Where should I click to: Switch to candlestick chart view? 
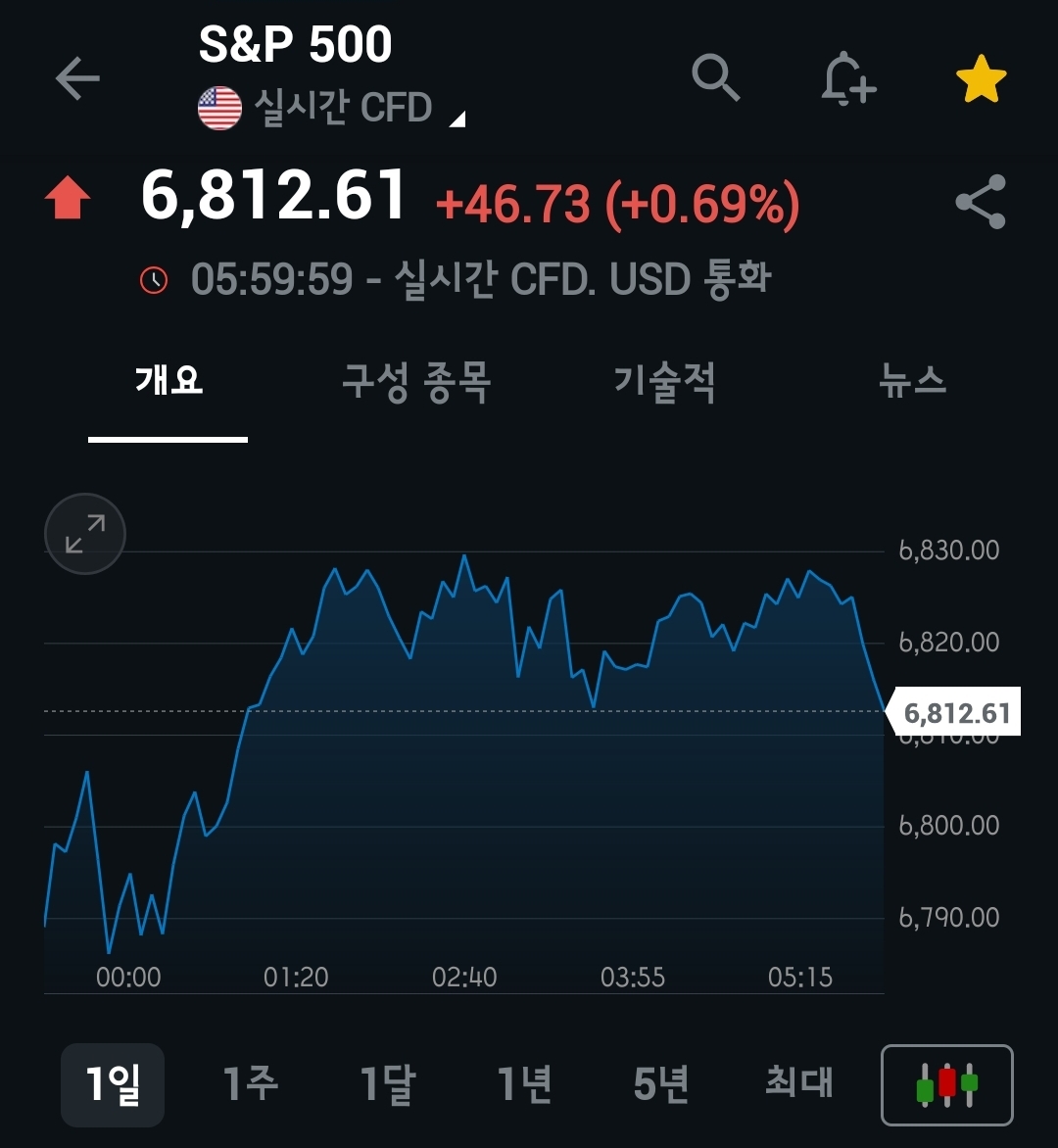(947, 1085)
